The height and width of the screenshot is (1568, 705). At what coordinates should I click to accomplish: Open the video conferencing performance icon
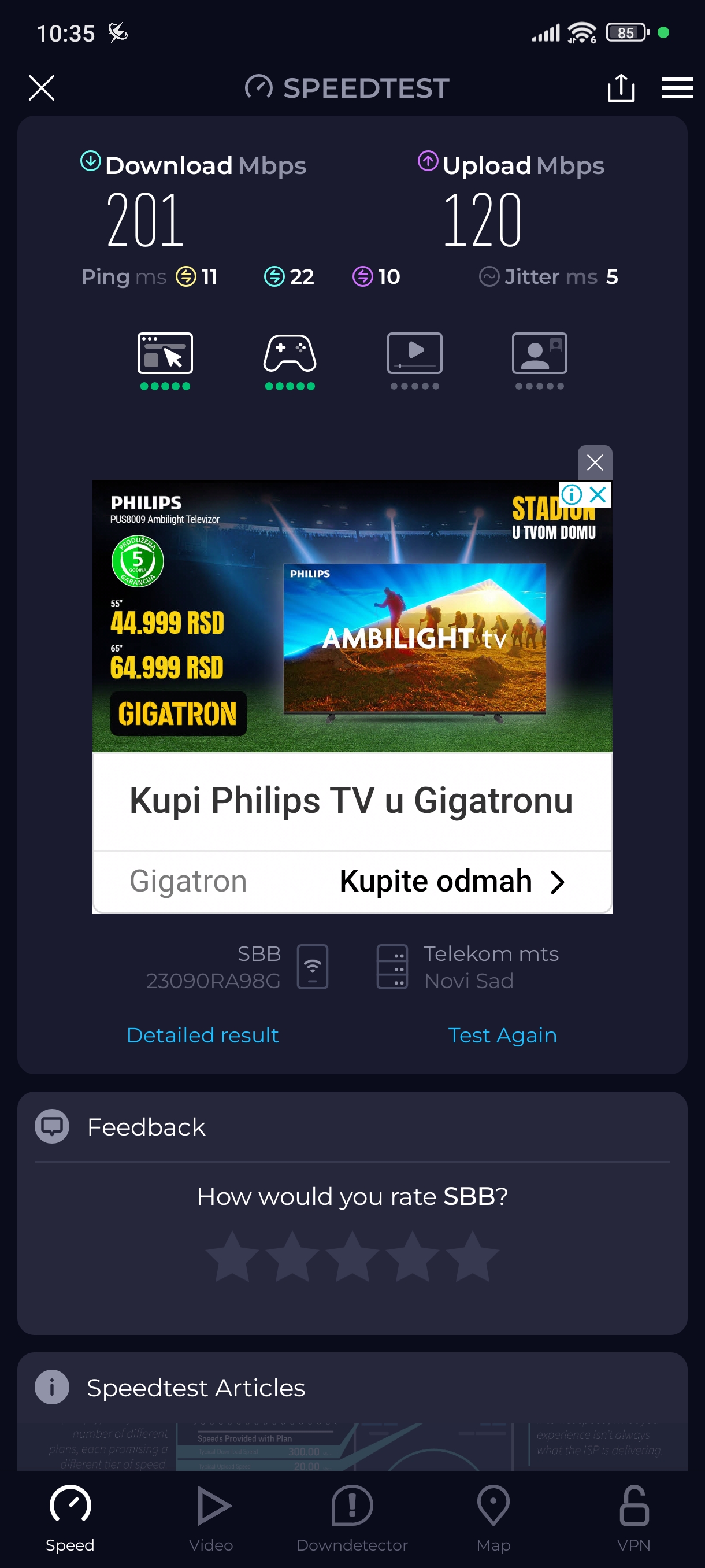click(x=539, y=354)
